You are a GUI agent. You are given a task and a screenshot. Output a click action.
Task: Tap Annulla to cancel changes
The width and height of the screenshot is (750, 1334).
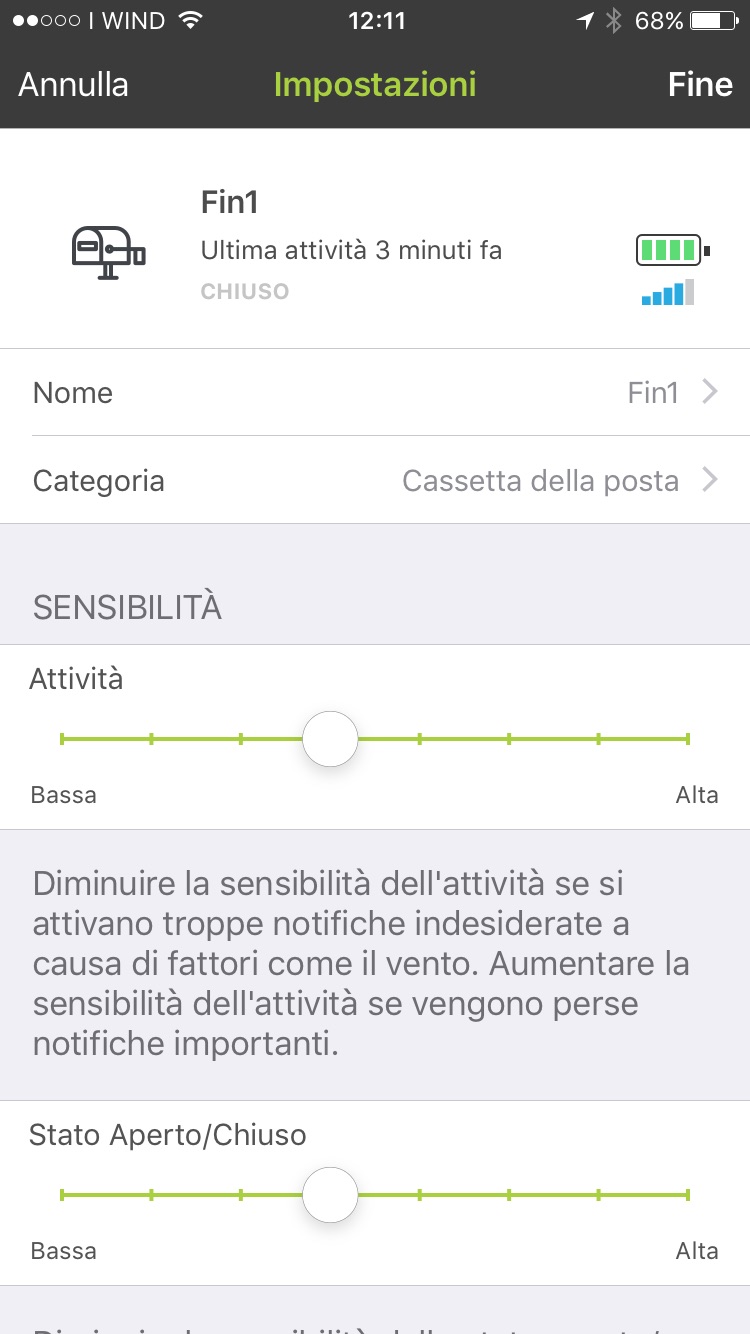[73, 85]
